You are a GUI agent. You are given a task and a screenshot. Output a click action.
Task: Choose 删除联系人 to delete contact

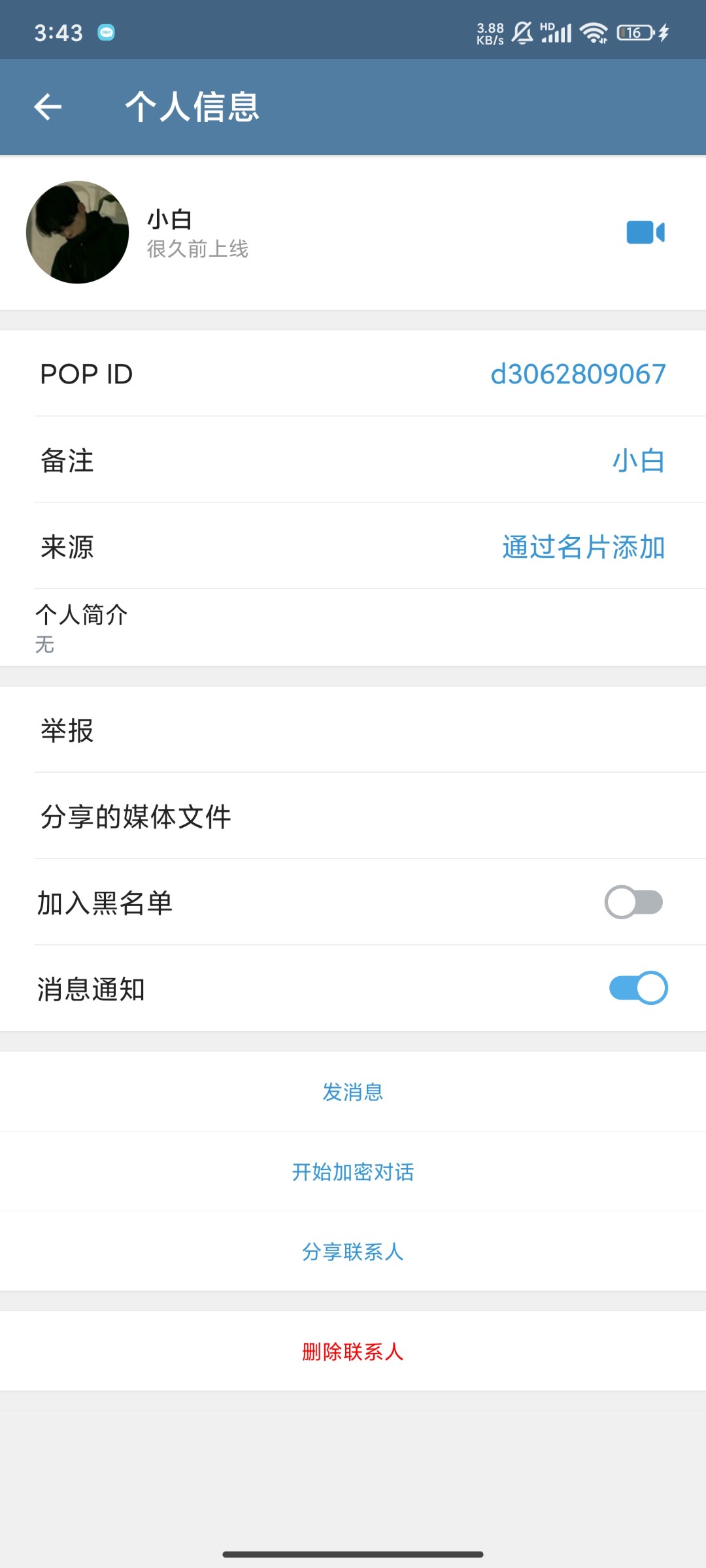tap(353, 1351)
